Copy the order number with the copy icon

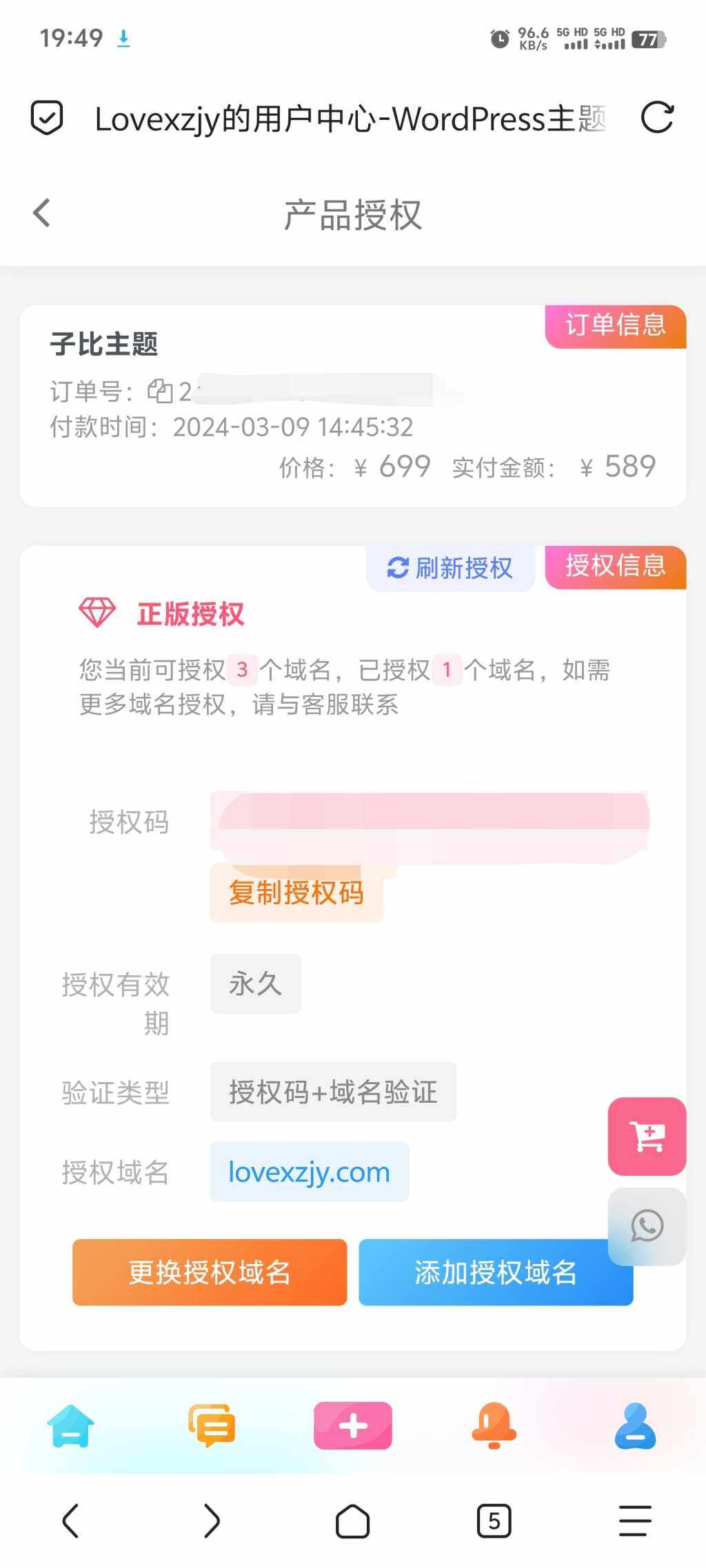[160, 391]
